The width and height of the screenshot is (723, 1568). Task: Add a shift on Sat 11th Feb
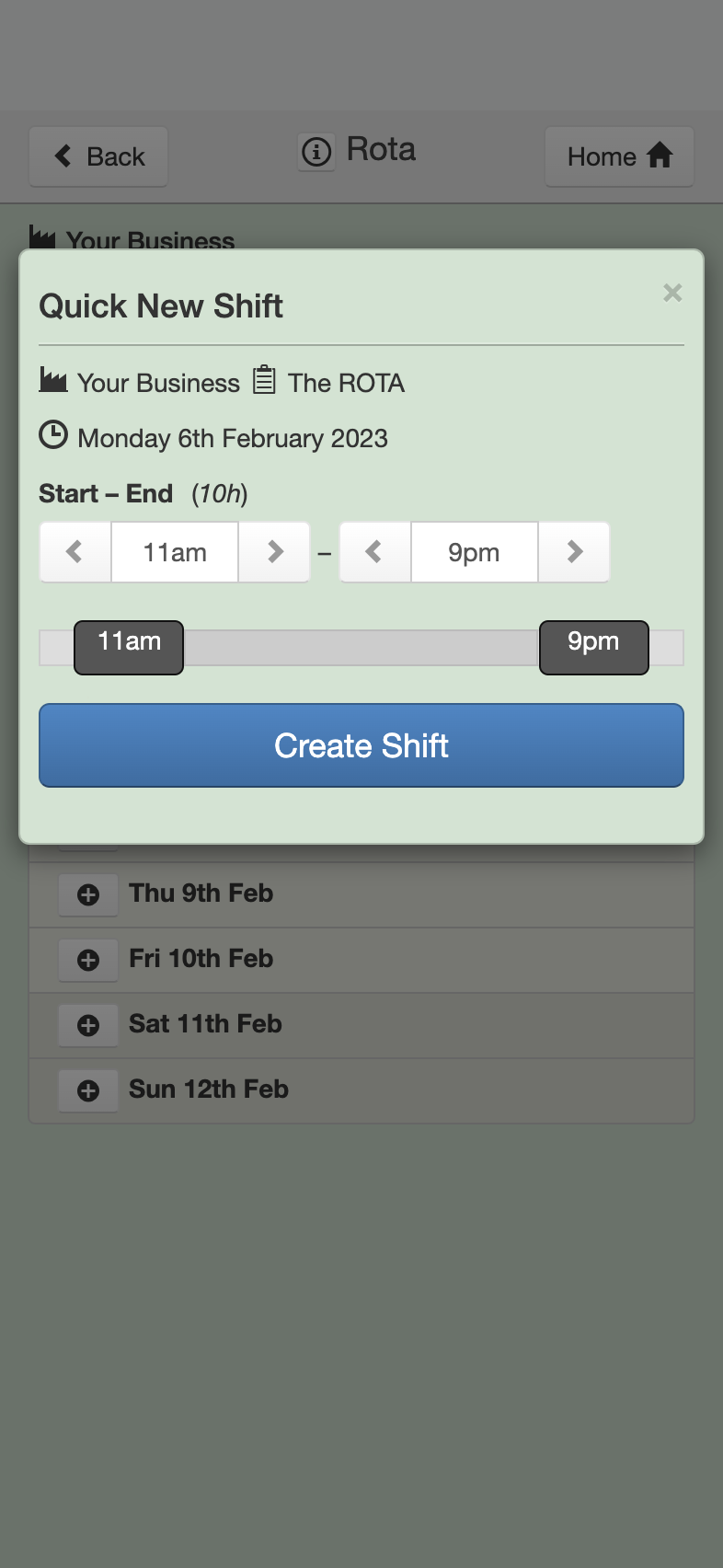click(x=88, y=1025)
